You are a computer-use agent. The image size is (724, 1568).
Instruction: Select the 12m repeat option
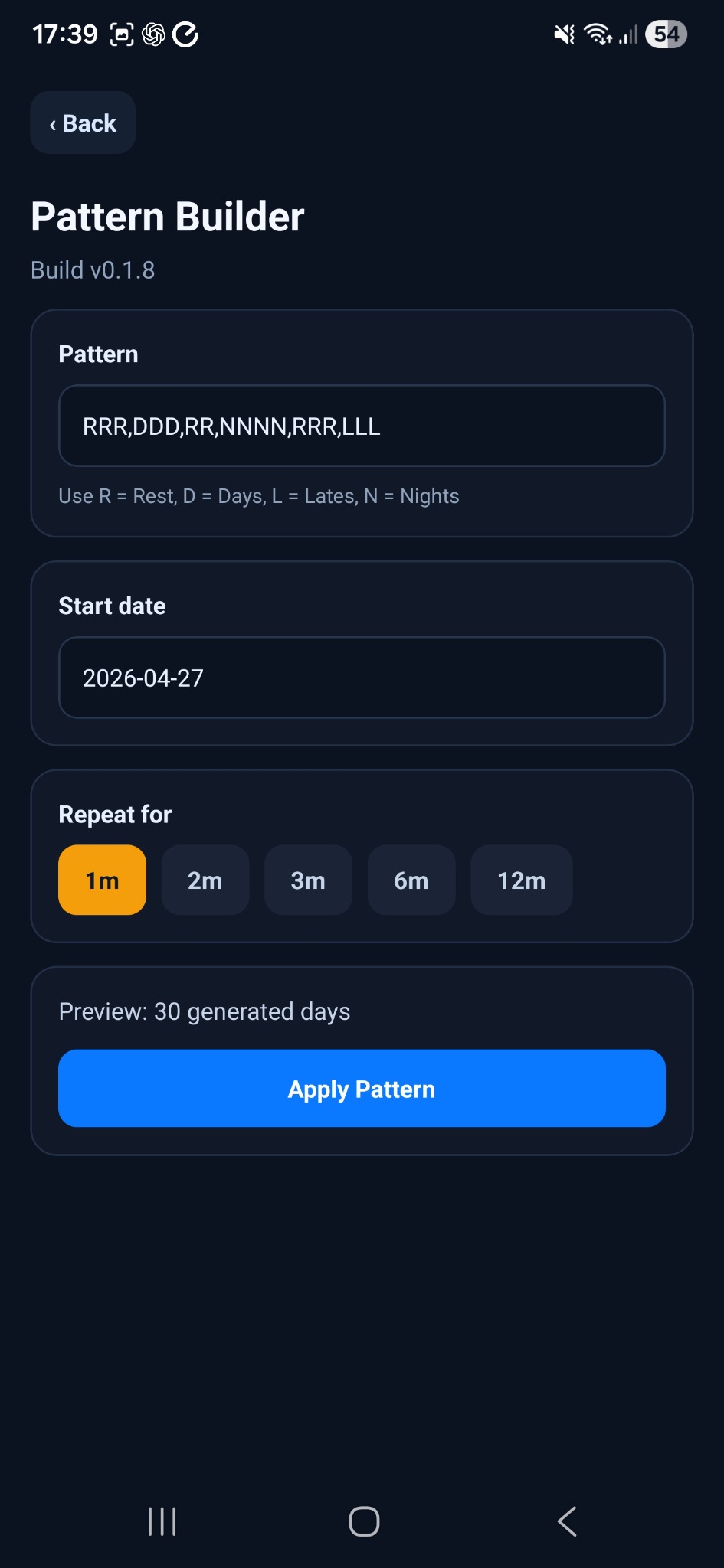tap(521, 880)
